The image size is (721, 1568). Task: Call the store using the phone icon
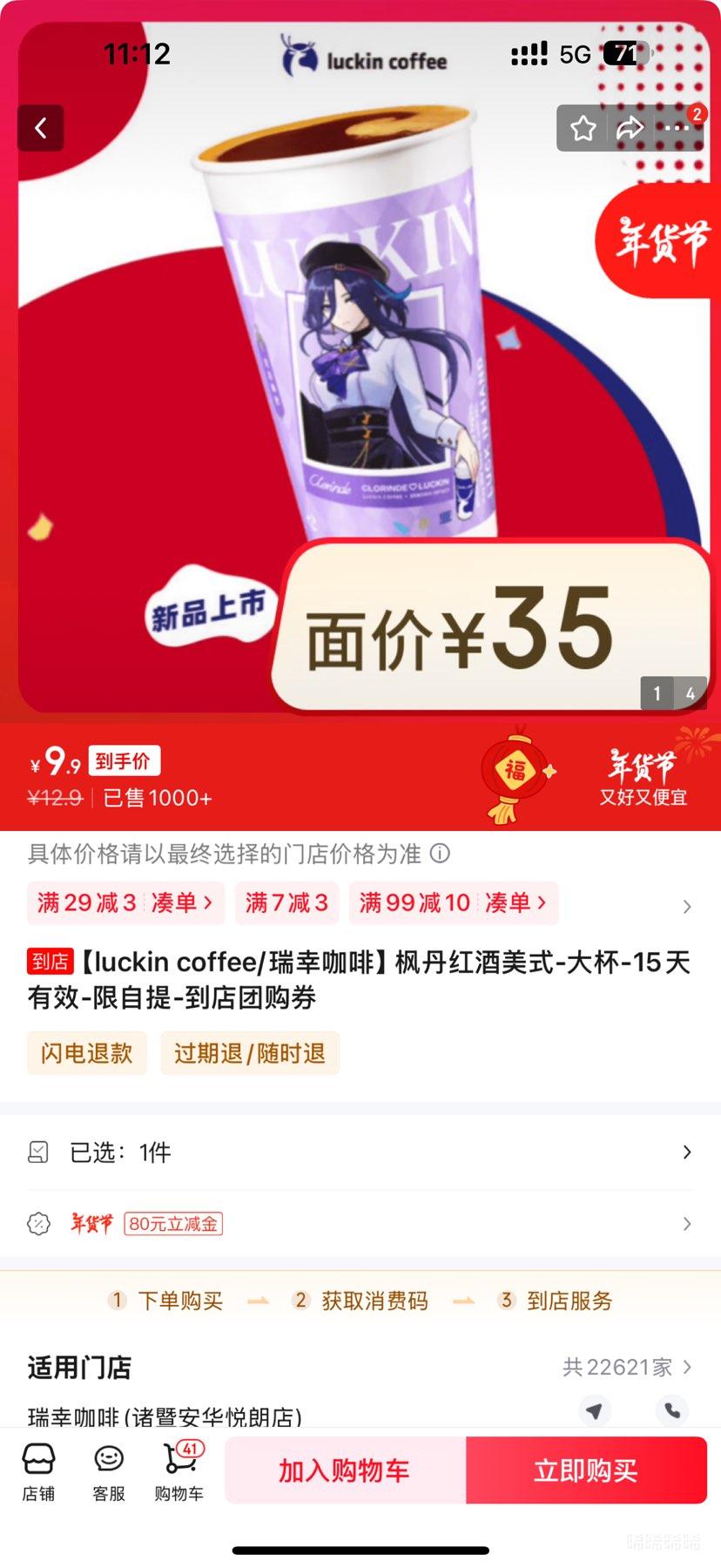(x=670, y=1411)
